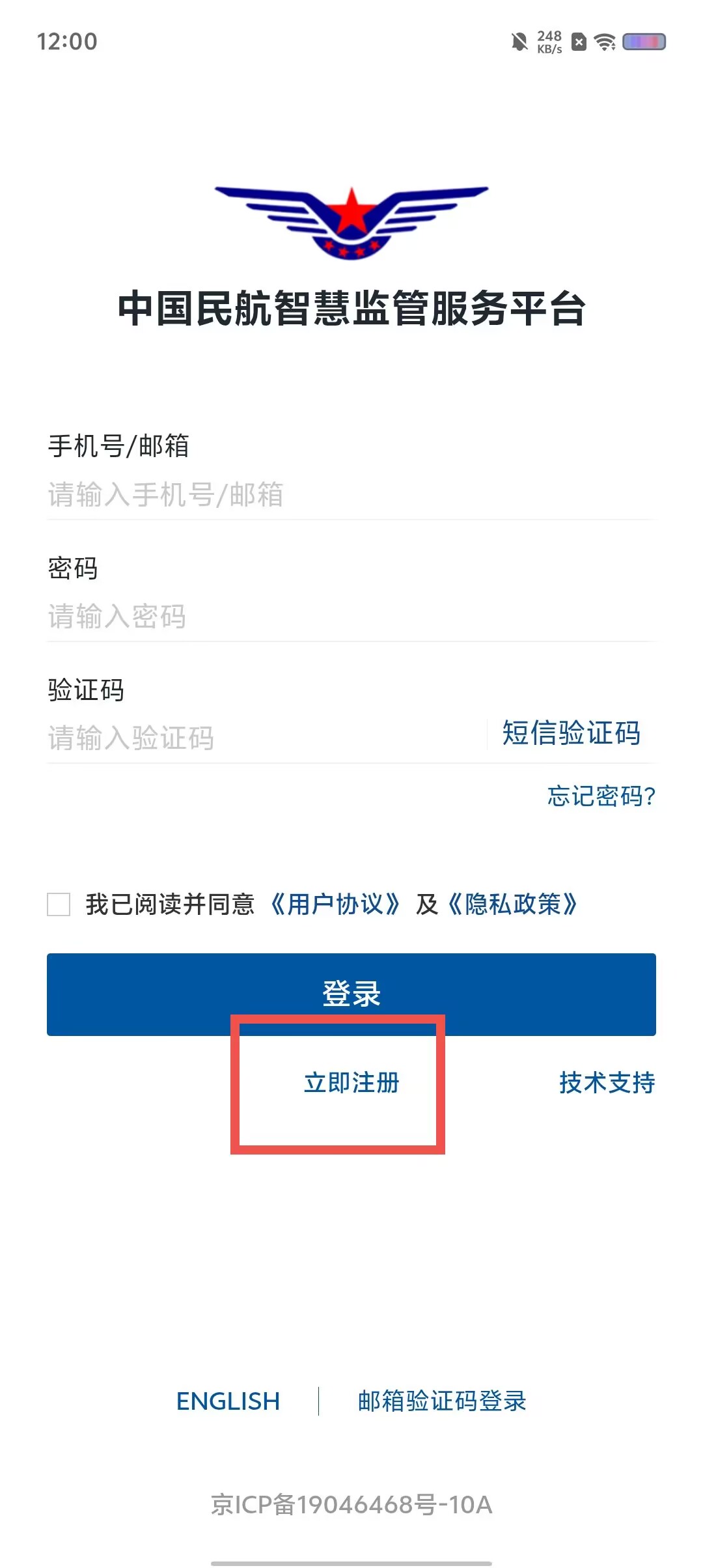Tap the phone number/email input field
The height and width of the screenshot is (1568, 703).
[351, 495]
